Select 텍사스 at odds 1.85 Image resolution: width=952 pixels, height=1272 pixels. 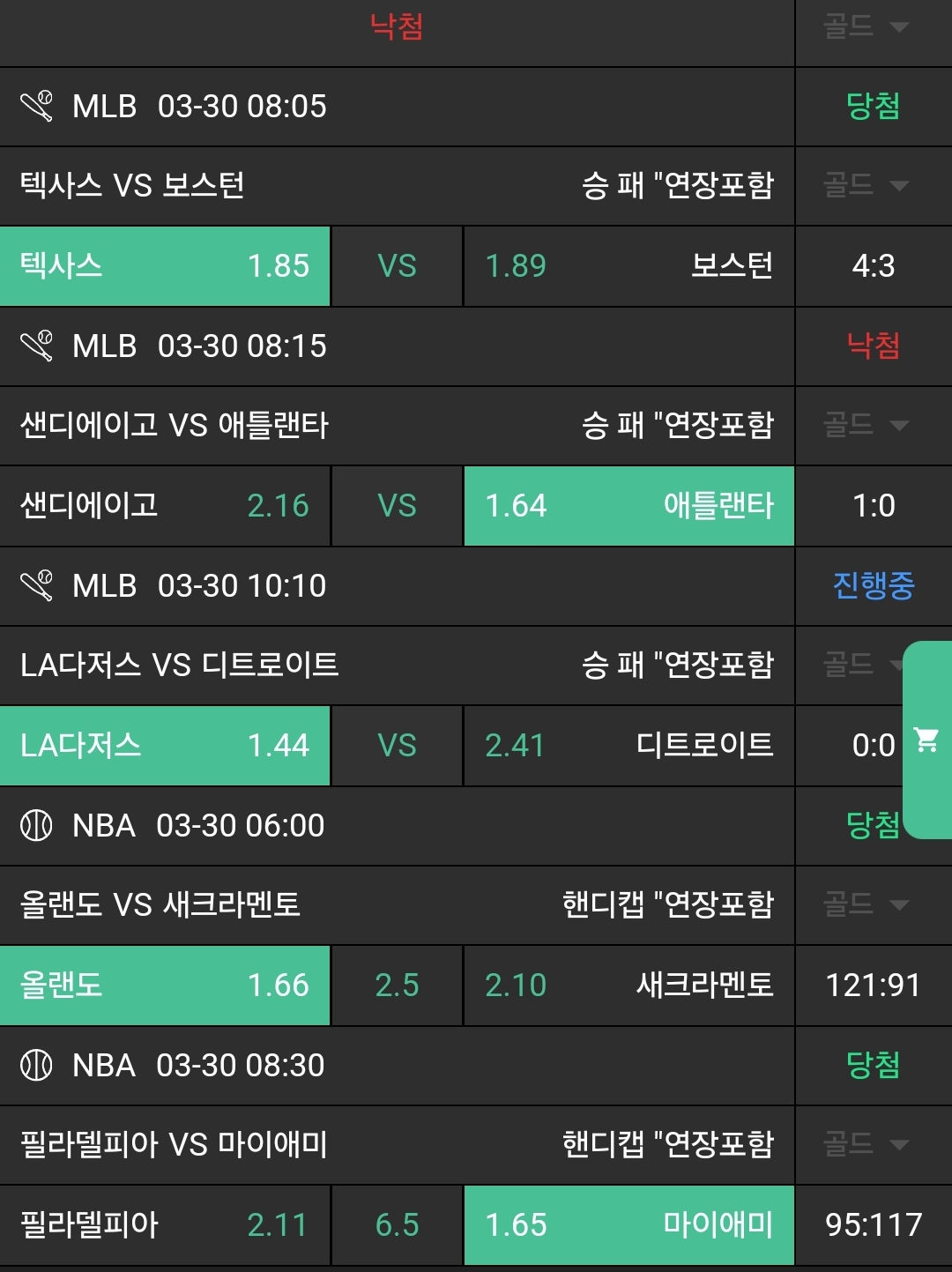tap(165, 266)
